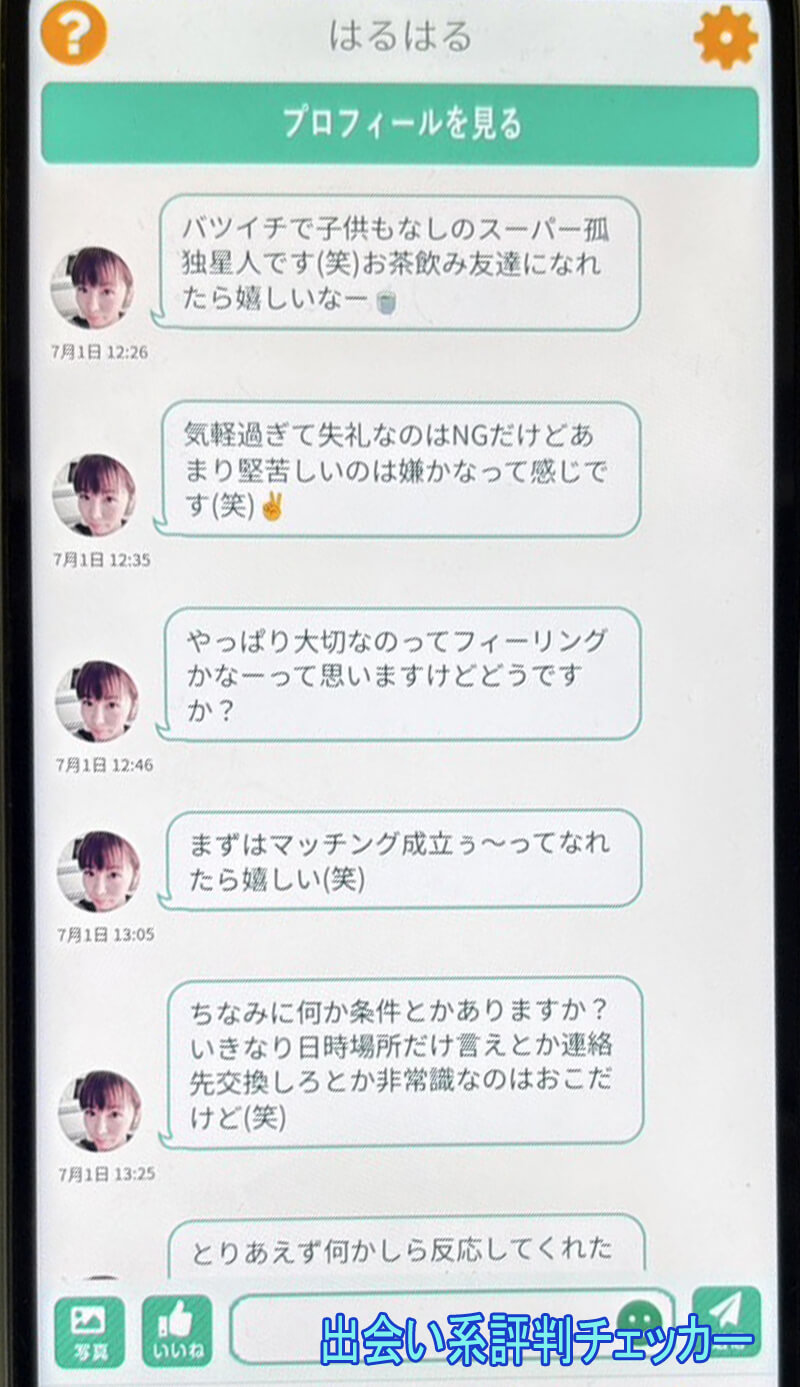Tap the avatar beside the 12:26 message
800x1387 pixels.
[92, 288]
